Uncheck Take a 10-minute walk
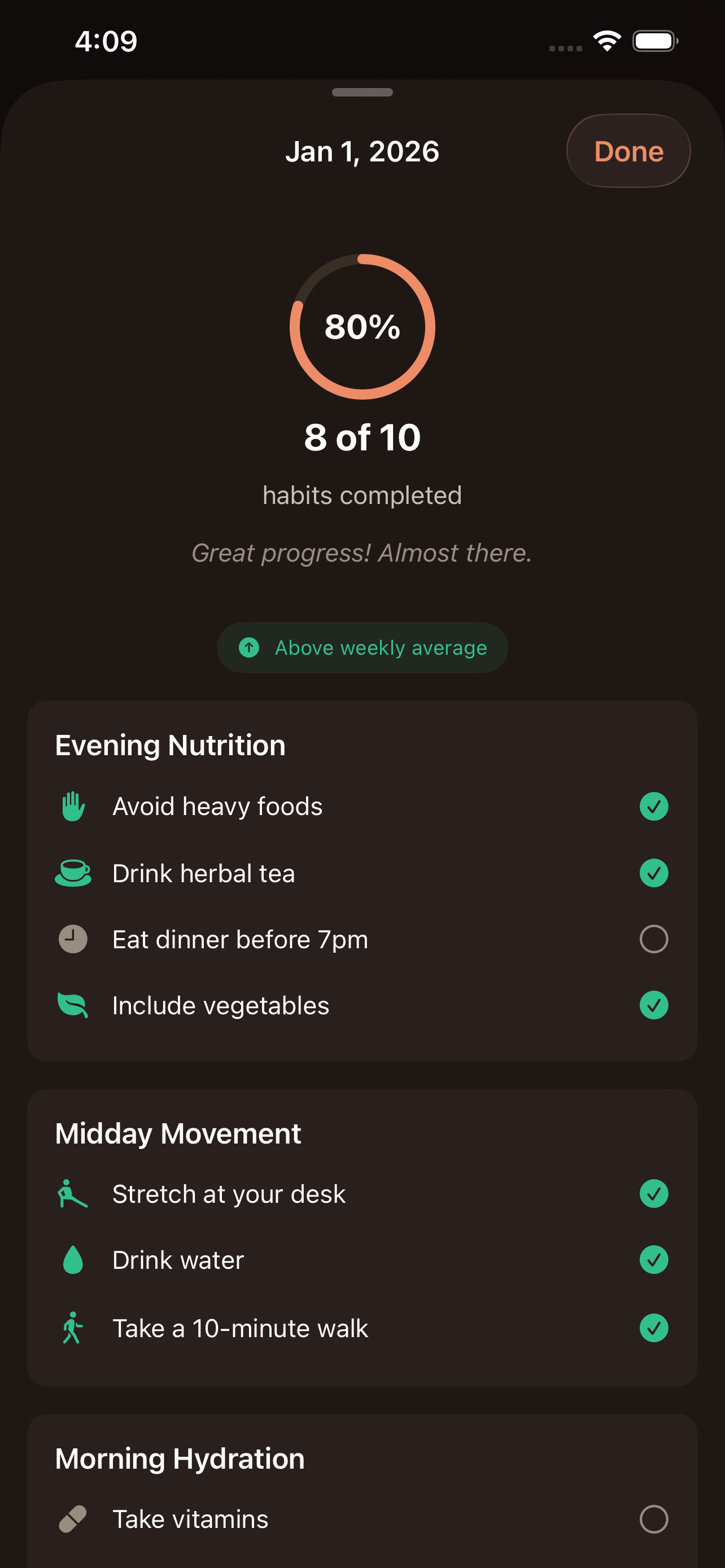725x1568 pixels. pyautogui.click(x=654, y=1328)
